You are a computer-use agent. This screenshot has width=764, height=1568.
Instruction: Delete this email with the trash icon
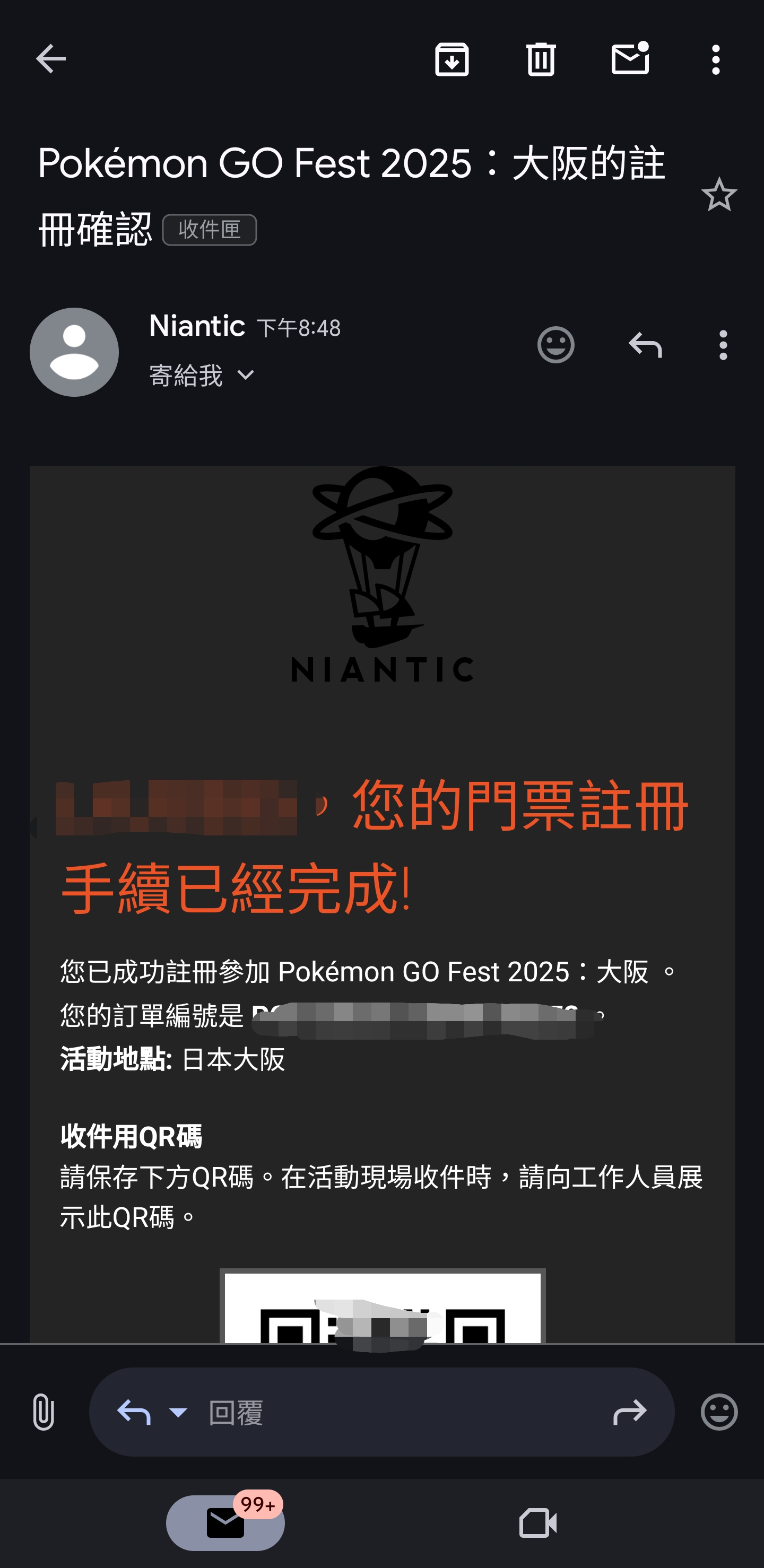pos(541,59)
